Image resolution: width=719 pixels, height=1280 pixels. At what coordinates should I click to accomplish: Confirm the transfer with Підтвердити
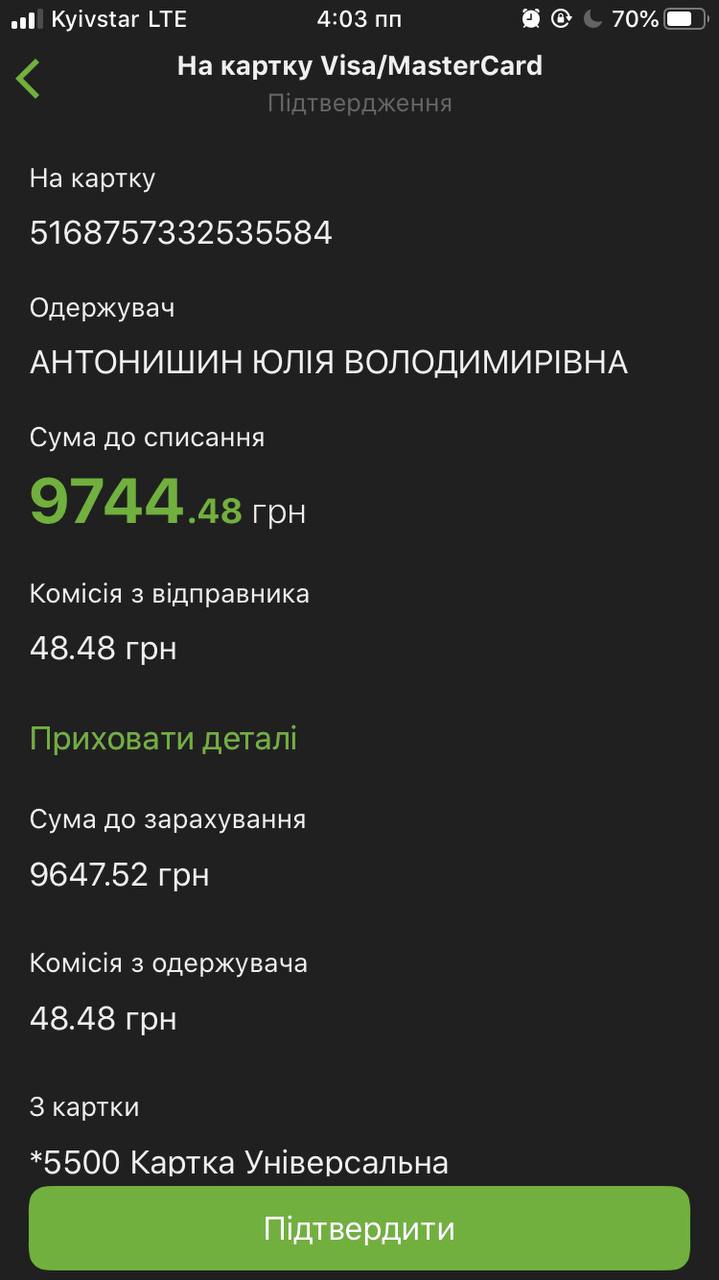pyautogui.click(x=359, y=1229)
